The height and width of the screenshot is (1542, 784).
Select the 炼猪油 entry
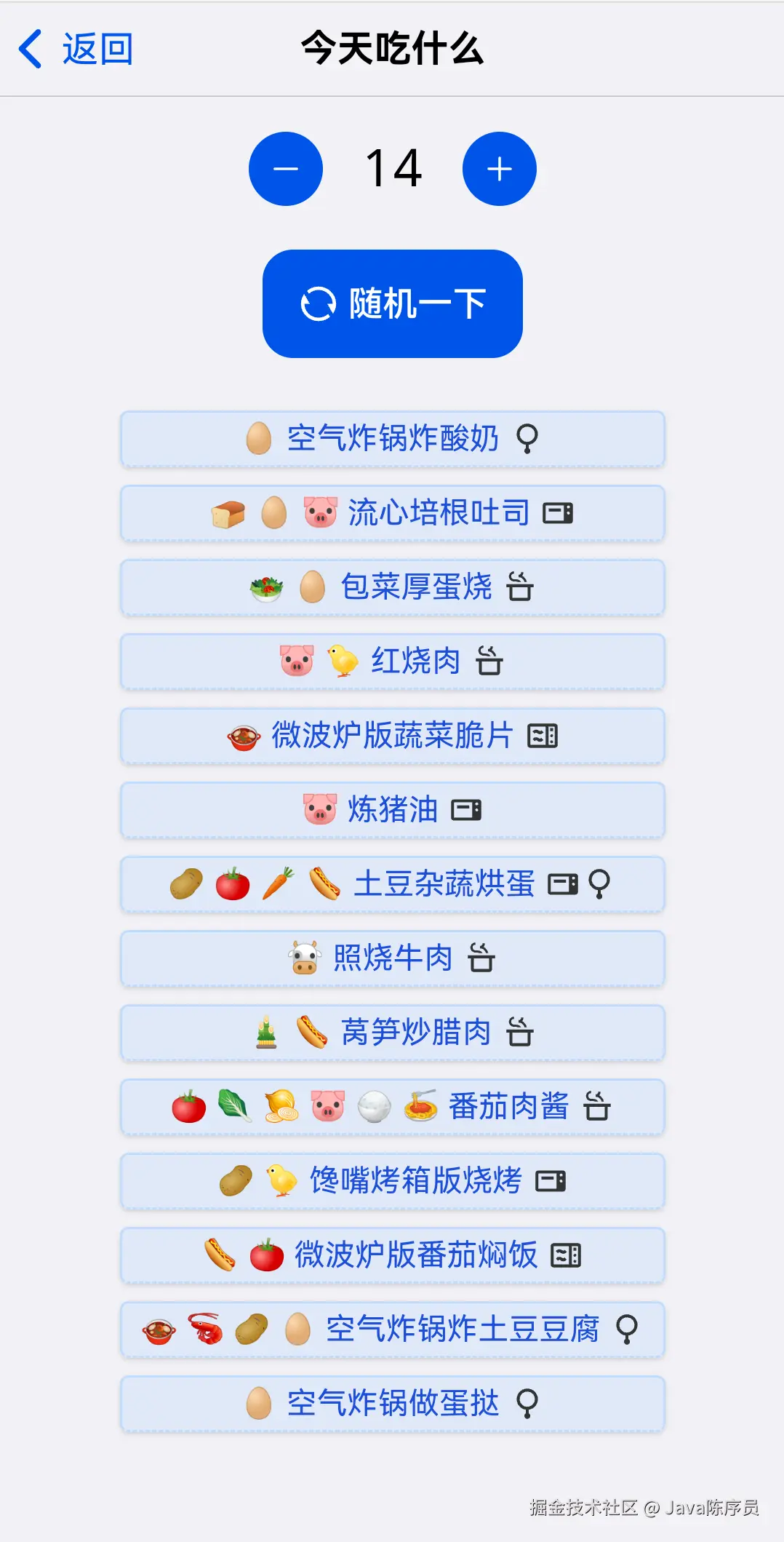pos(393,810)
